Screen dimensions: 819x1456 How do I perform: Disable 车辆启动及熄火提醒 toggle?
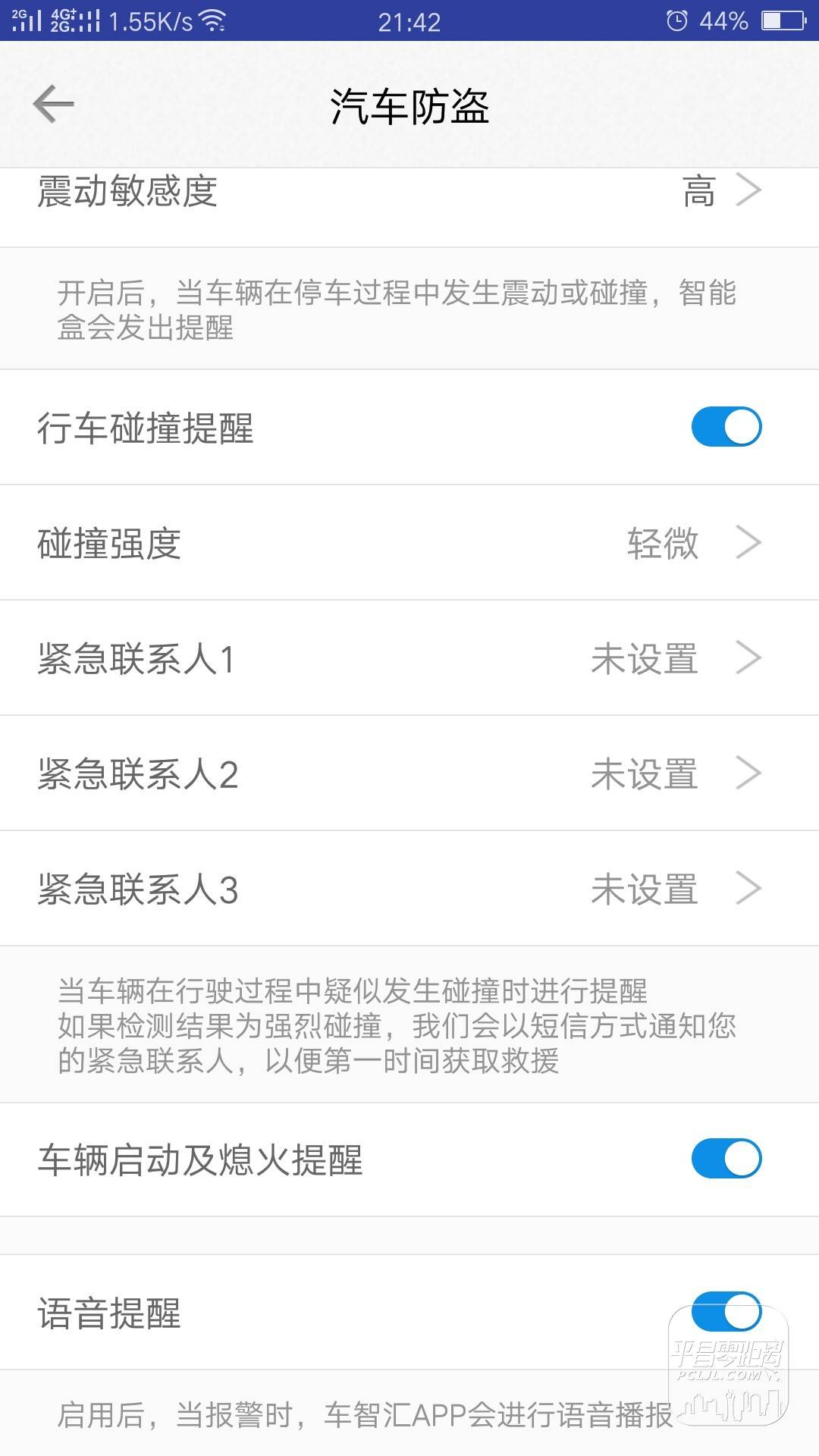click(x=726, y=1159)
